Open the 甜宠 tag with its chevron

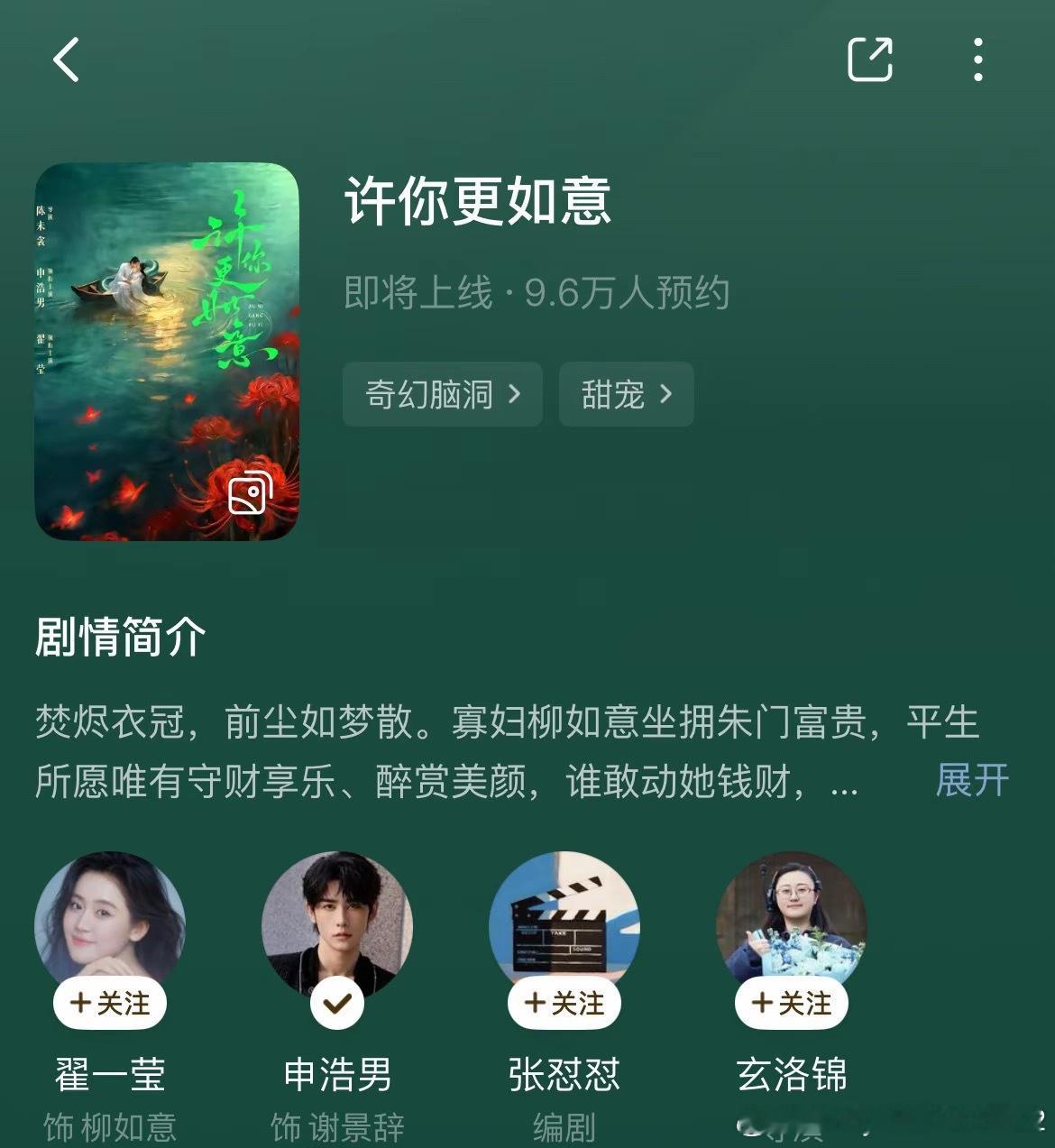click(x=626, y=395)
